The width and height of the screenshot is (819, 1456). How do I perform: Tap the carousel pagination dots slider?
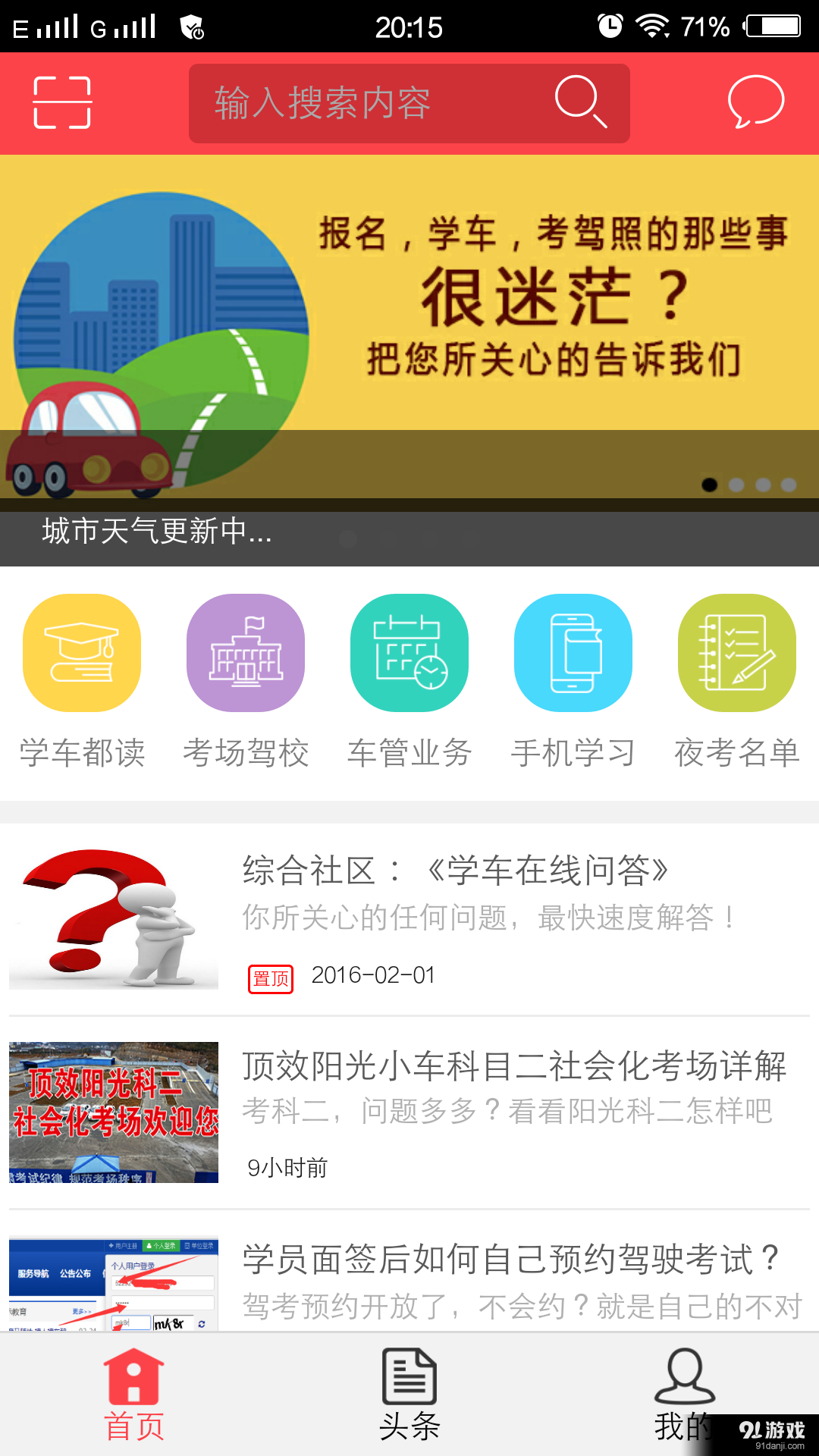pyautogui.click(x=747, y=482)
